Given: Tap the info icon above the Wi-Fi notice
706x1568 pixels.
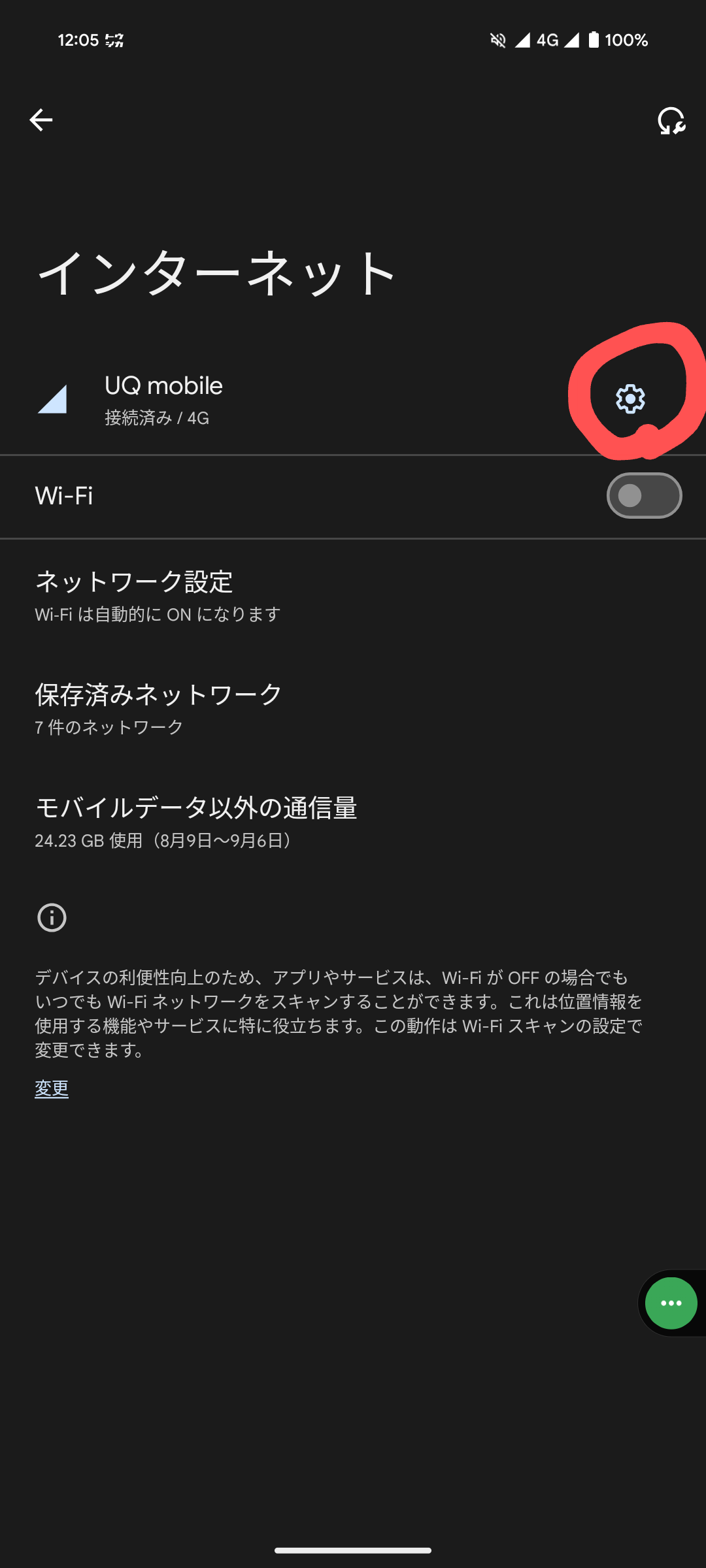Looking at the screenshot, I should 52,917.
